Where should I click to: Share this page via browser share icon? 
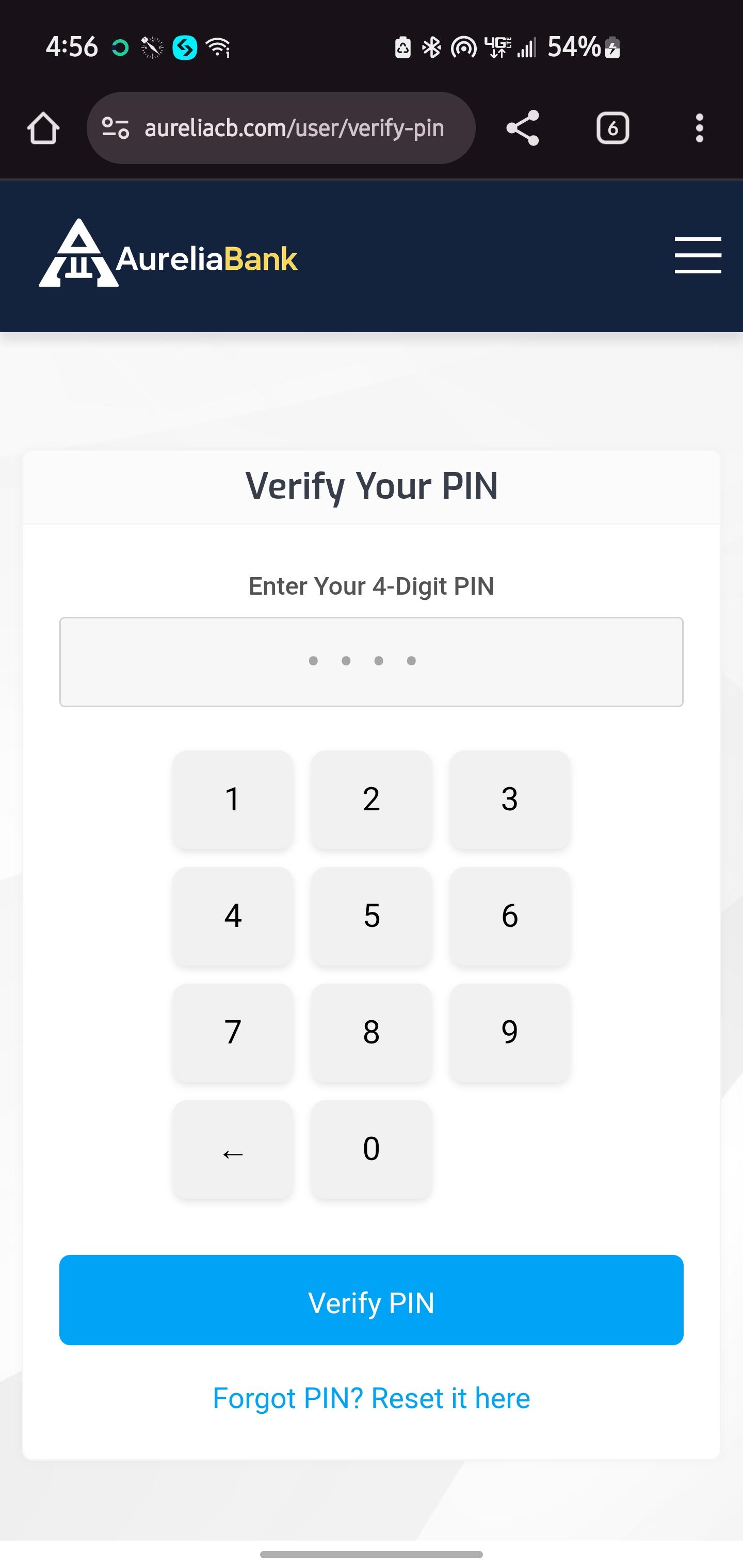[x=523, y=128]
